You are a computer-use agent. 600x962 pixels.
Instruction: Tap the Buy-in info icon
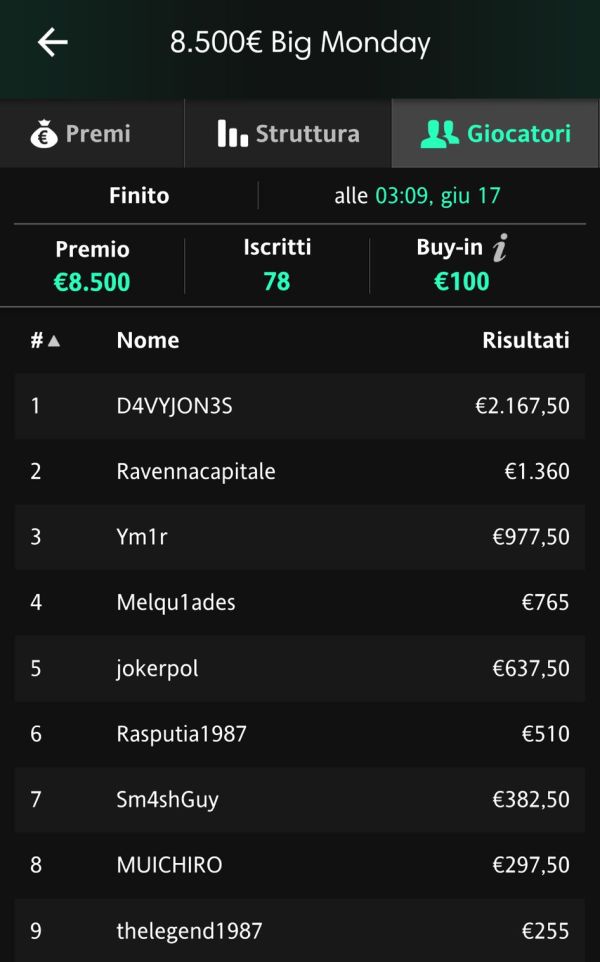[500, 248]
